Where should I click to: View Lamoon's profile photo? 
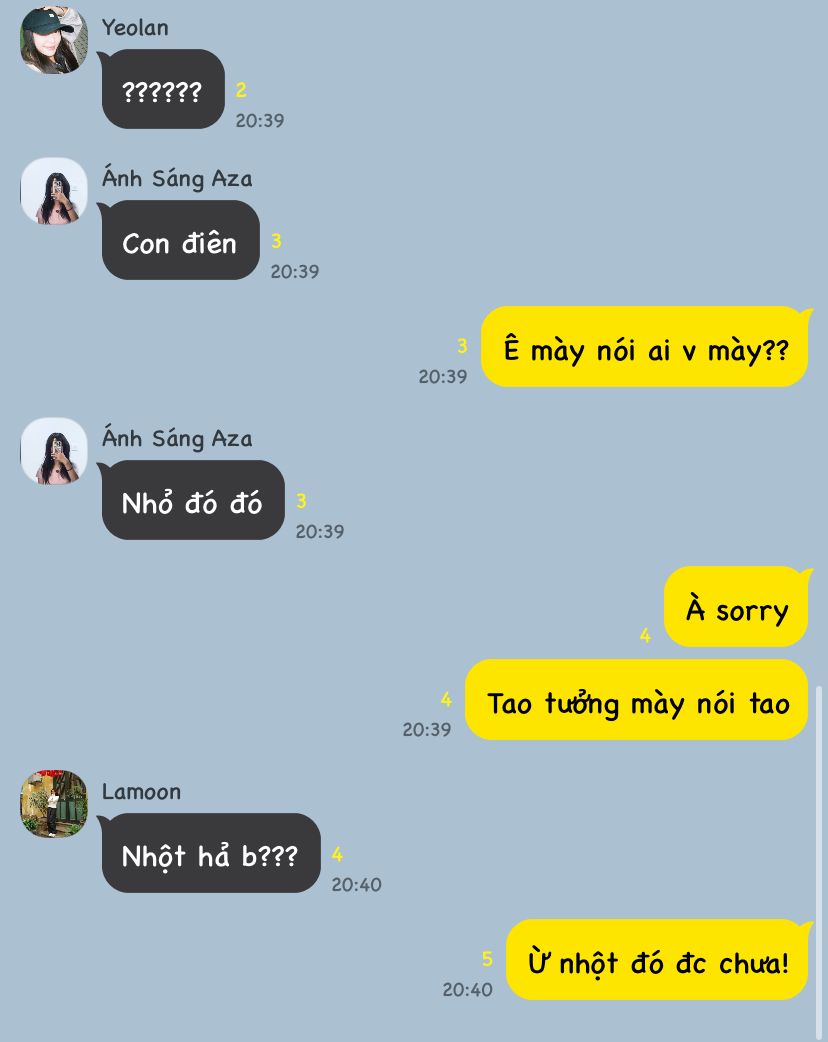click(54, 804)
